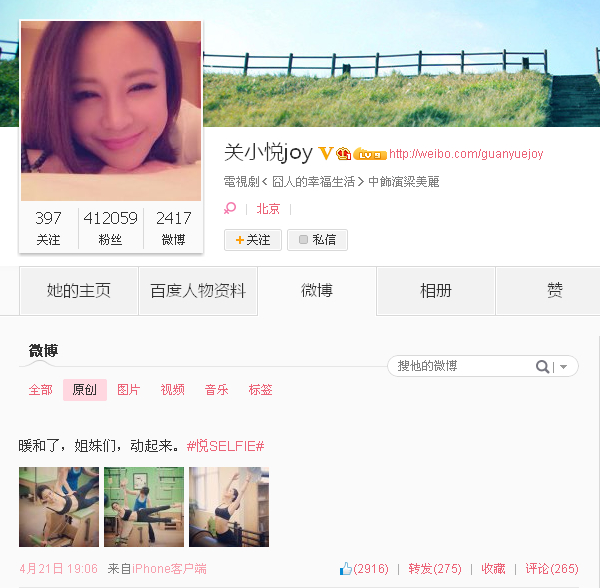Screen dimensions: 600x588
Task: Repost via 转发(275)
Action: click(x=435, y=569)
